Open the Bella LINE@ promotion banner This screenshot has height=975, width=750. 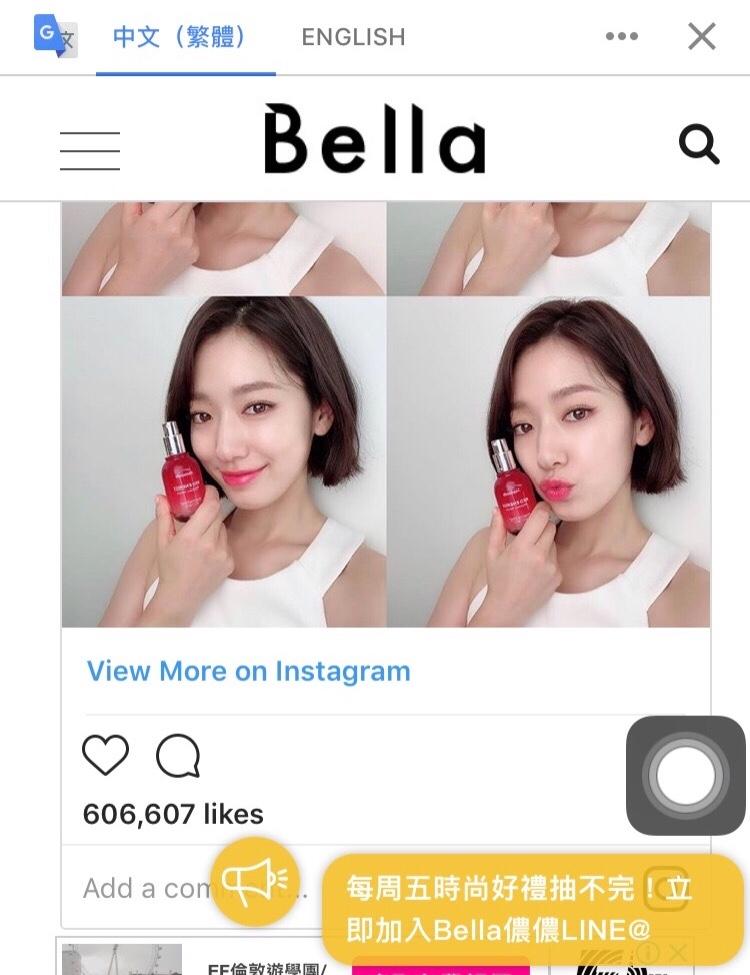pos(520,908)
